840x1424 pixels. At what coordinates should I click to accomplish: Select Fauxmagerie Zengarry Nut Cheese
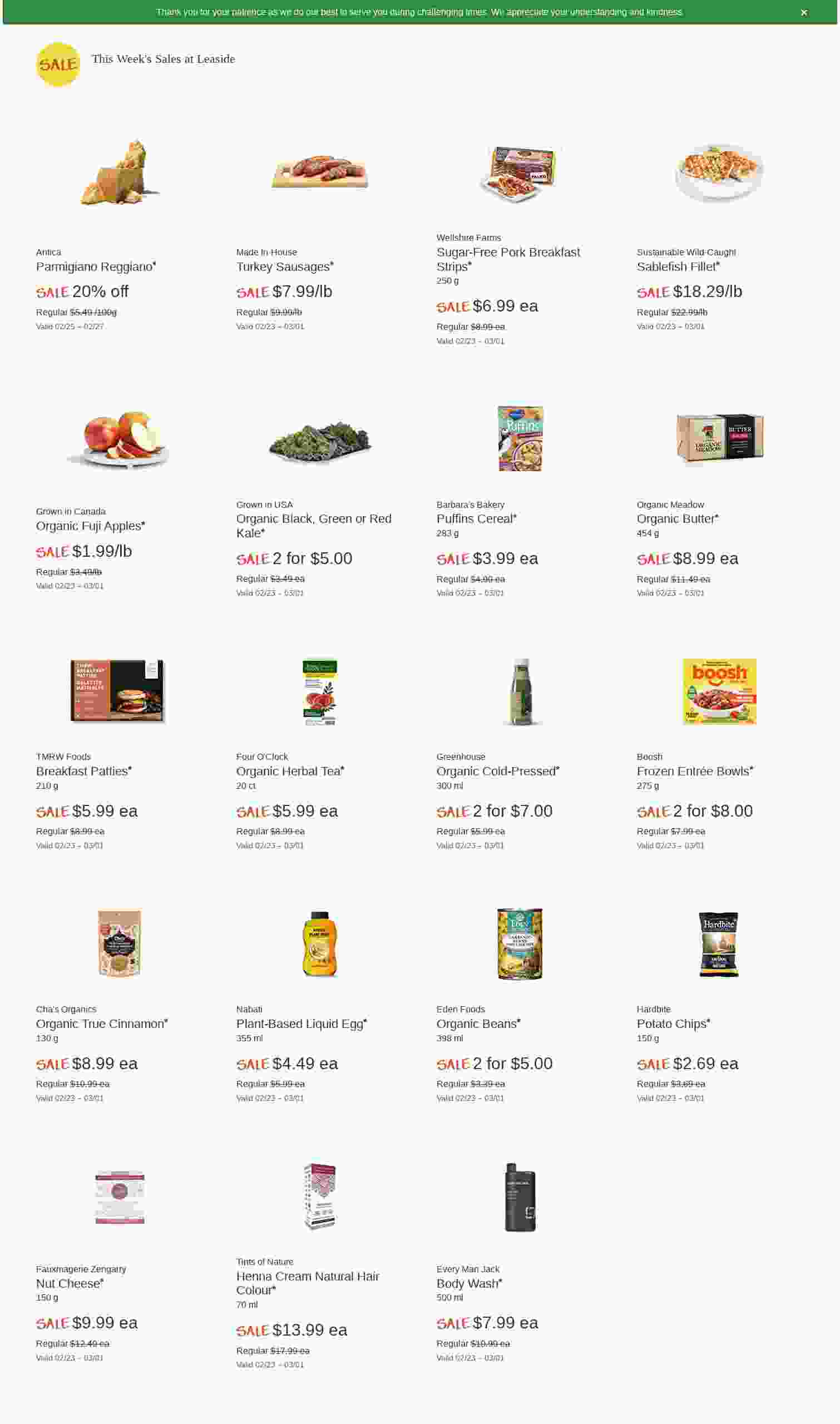[x=70, y=1283]
